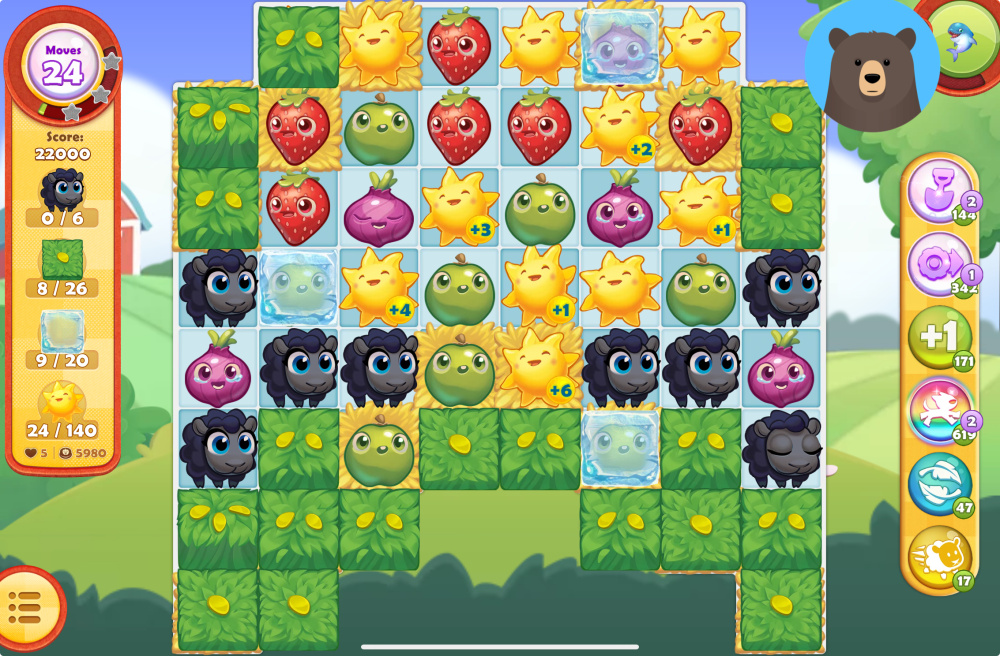Viewport: 1000px width, 656px height.
Task: Activate the teal swap booster
Action: (x=938, y=483)
